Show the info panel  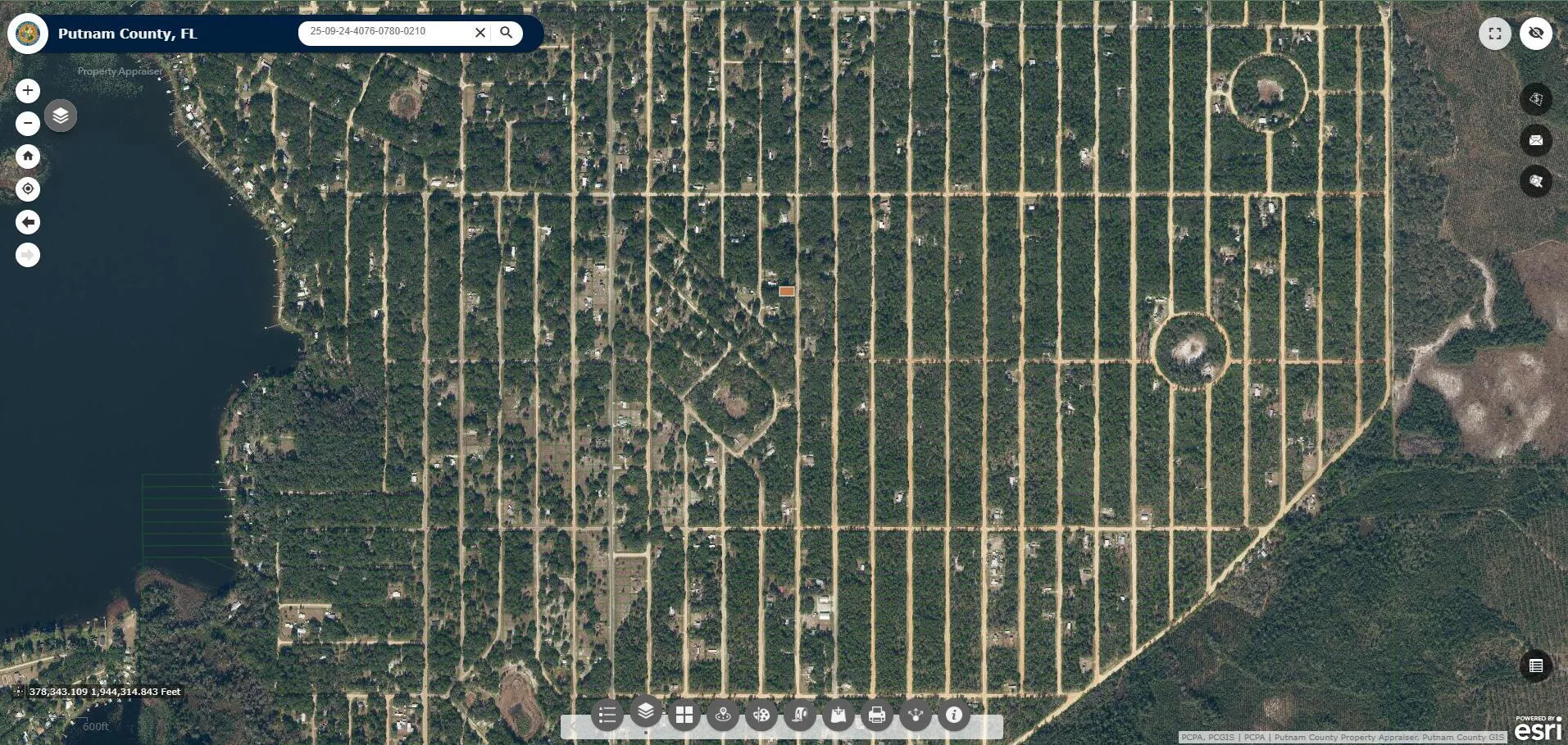click(x=953, y=715)
